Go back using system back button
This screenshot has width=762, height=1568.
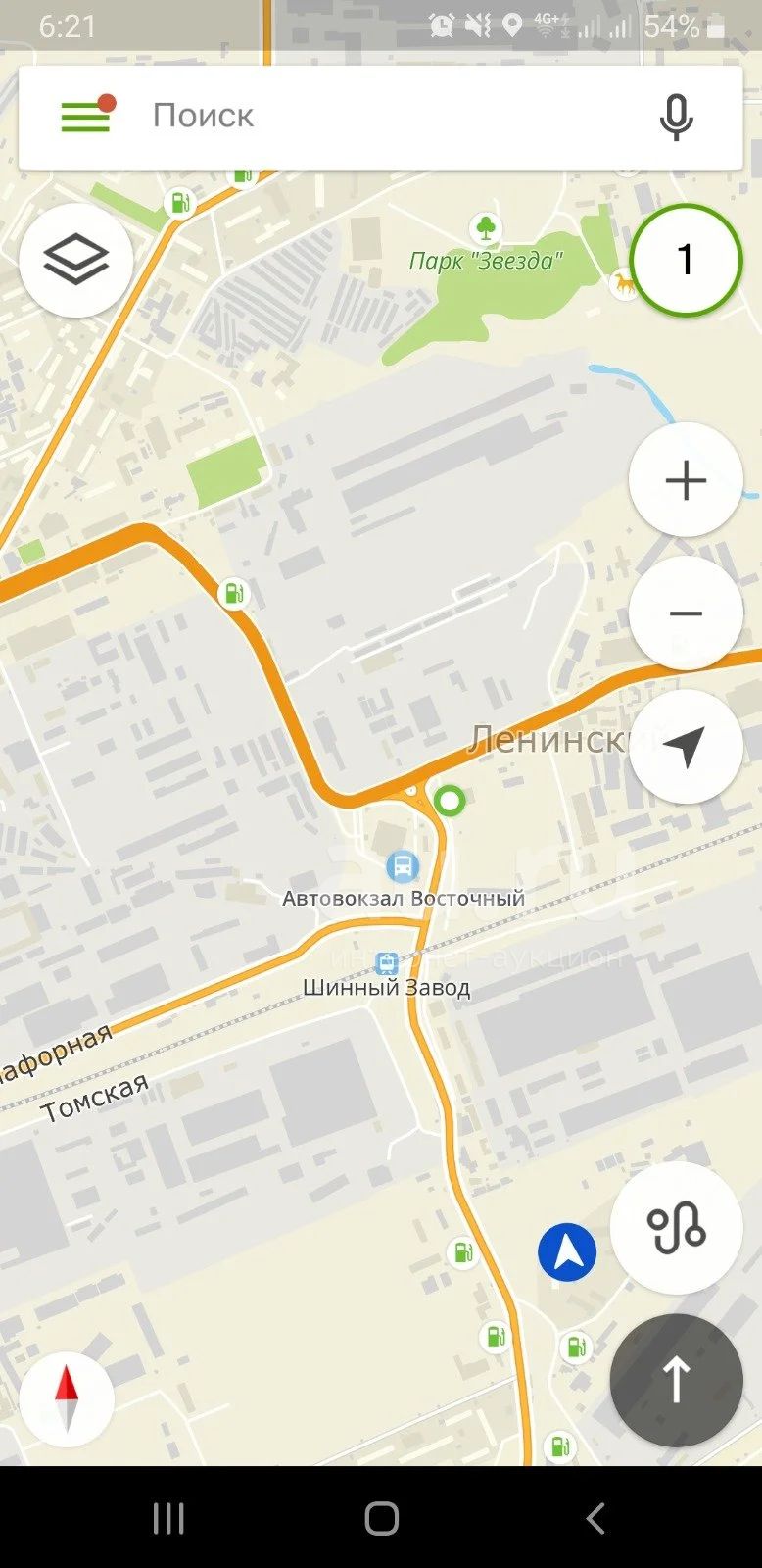click(x=595, y=1518)
